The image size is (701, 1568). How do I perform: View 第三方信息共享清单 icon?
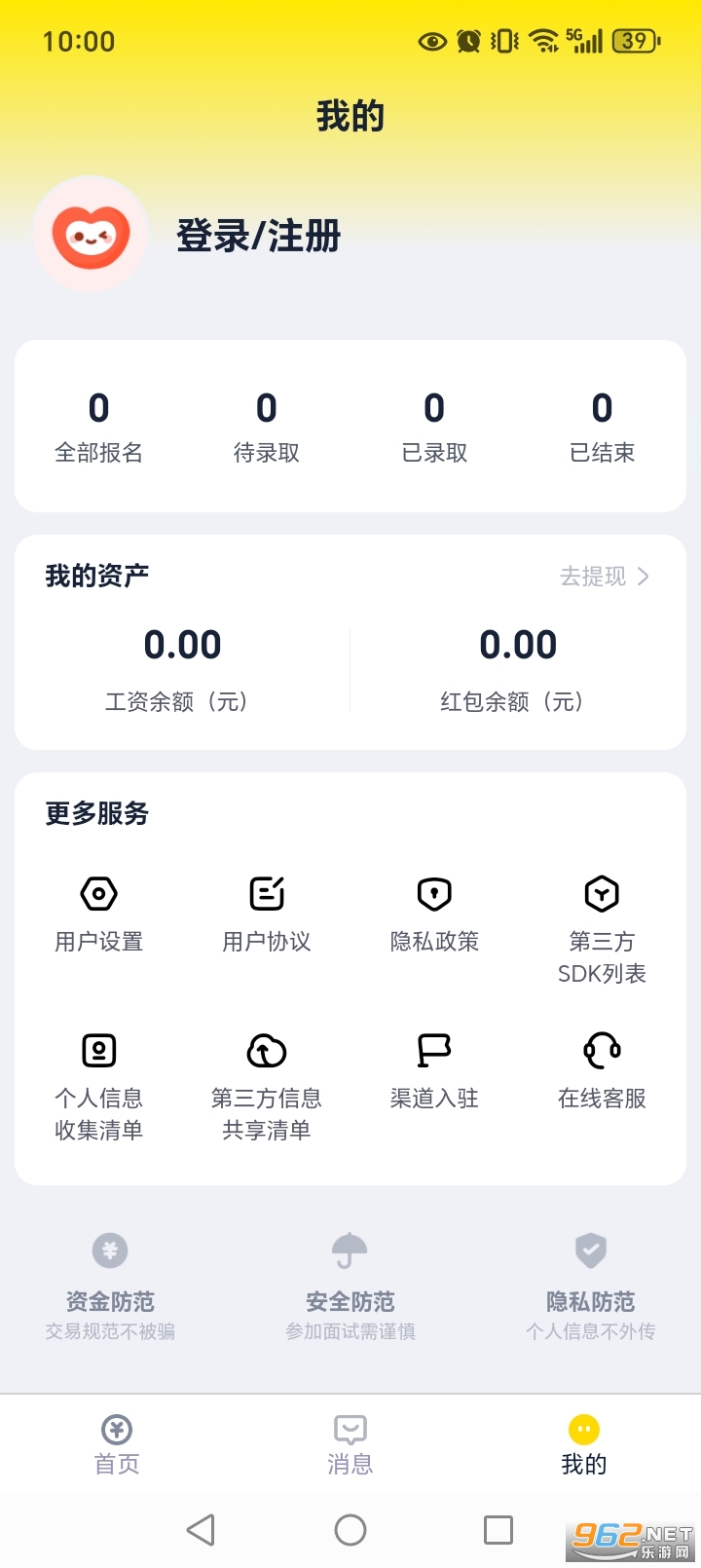265,1050
